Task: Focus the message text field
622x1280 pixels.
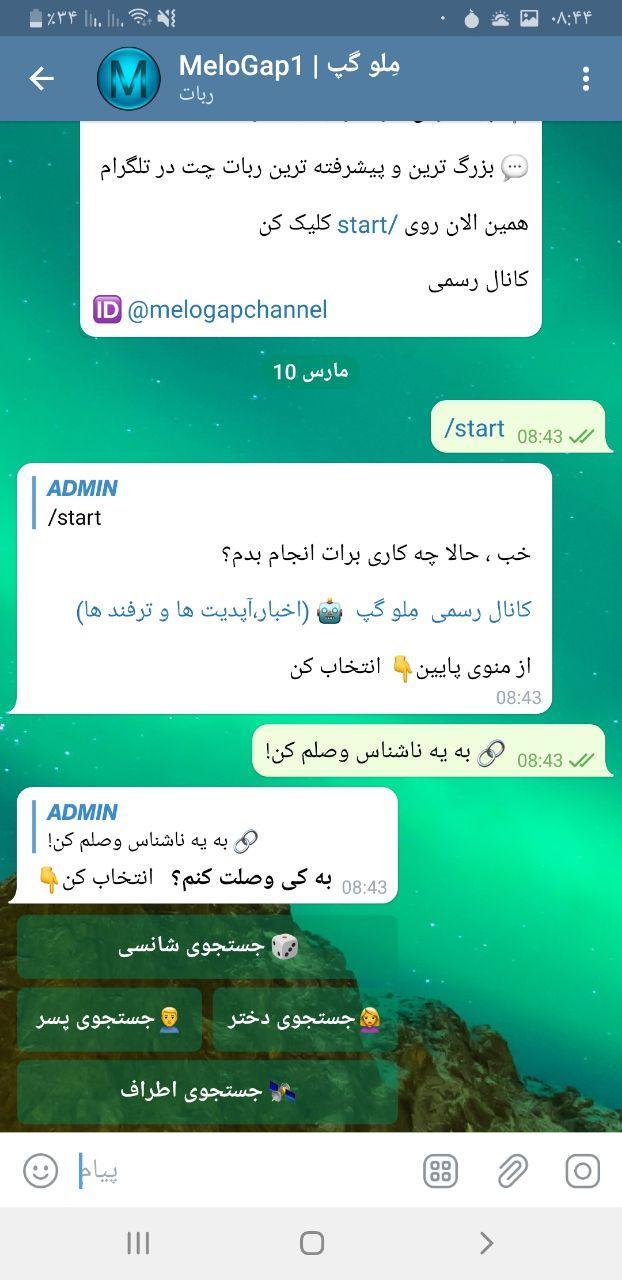Action: tap(240, 1171)
